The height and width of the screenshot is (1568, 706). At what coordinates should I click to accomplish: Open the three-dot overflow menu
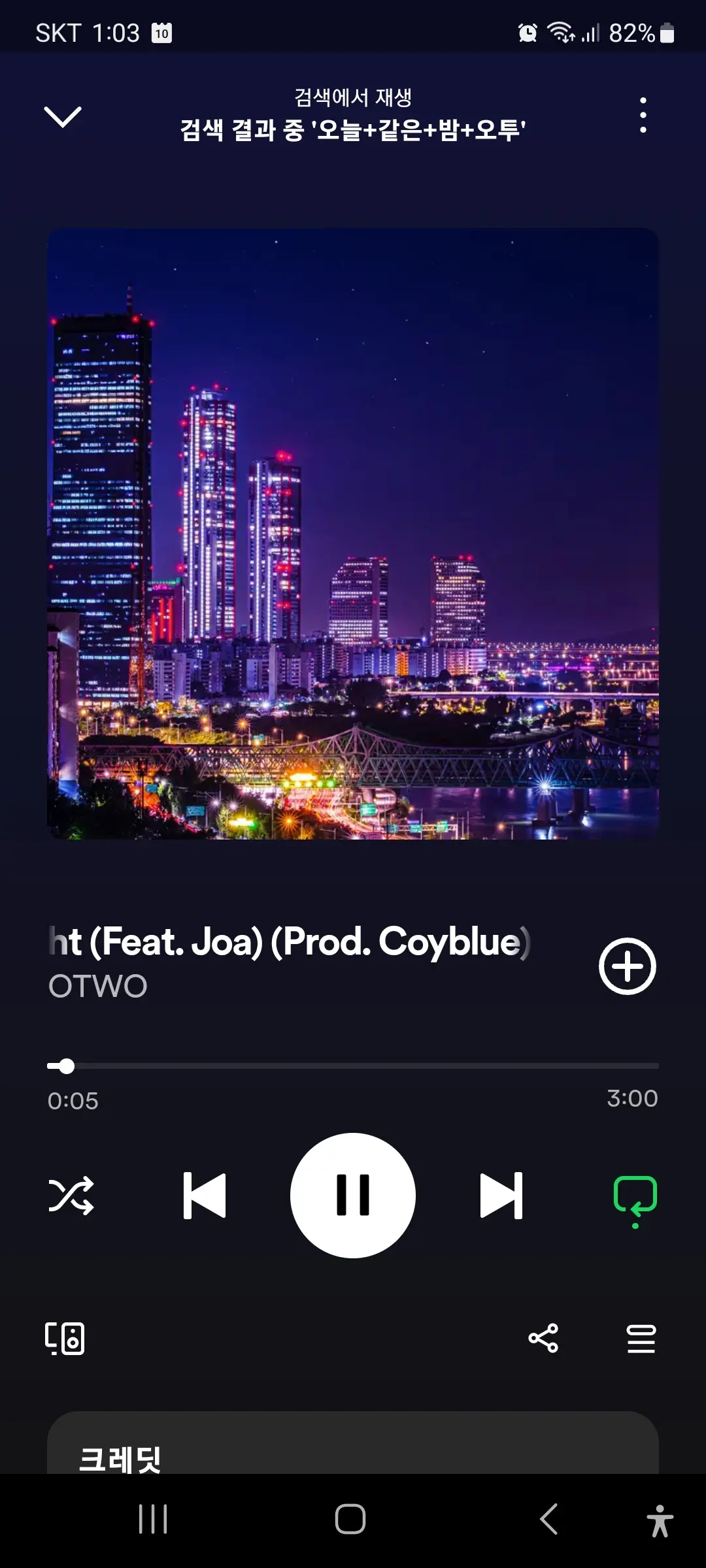(643, 116)
